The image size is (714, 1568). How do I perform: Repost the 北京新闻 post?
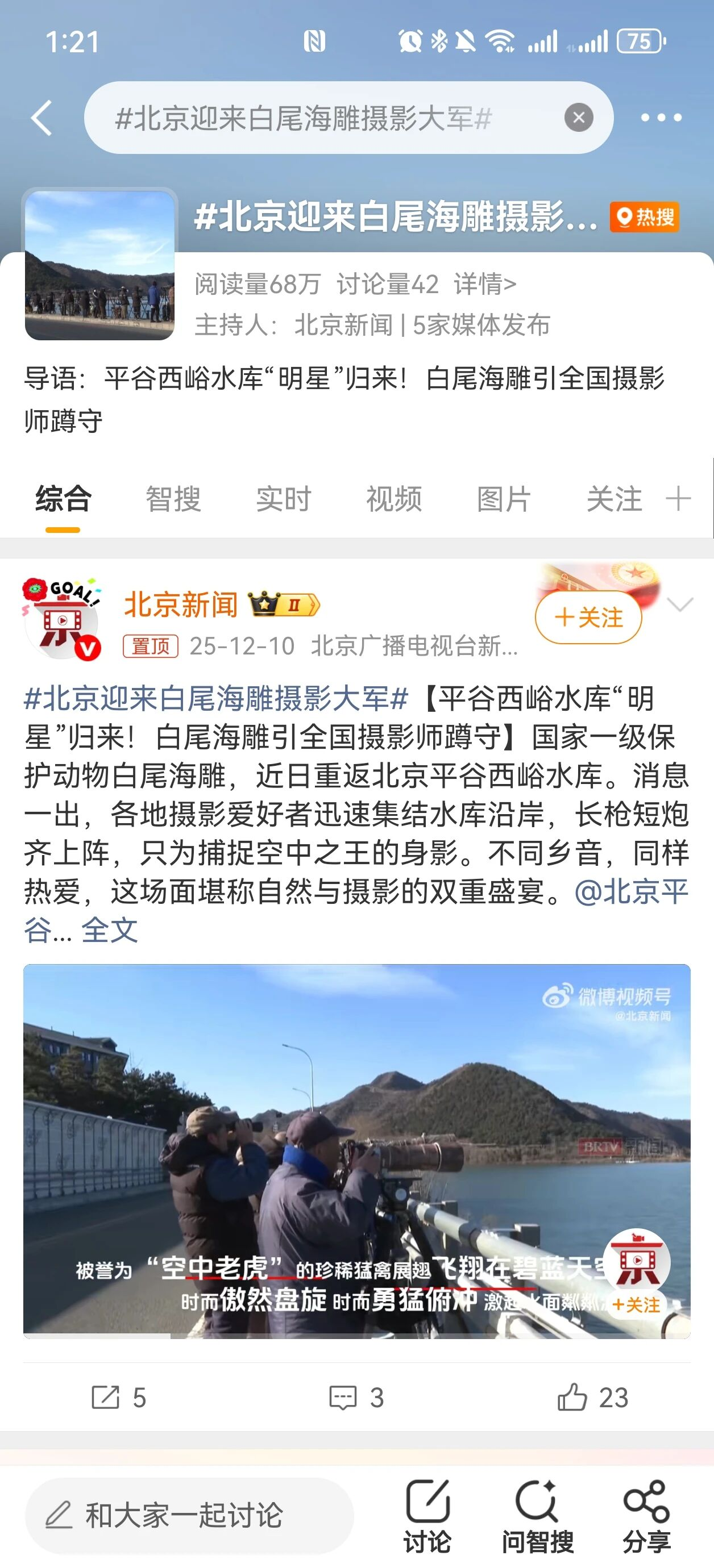click(119, 1398)
